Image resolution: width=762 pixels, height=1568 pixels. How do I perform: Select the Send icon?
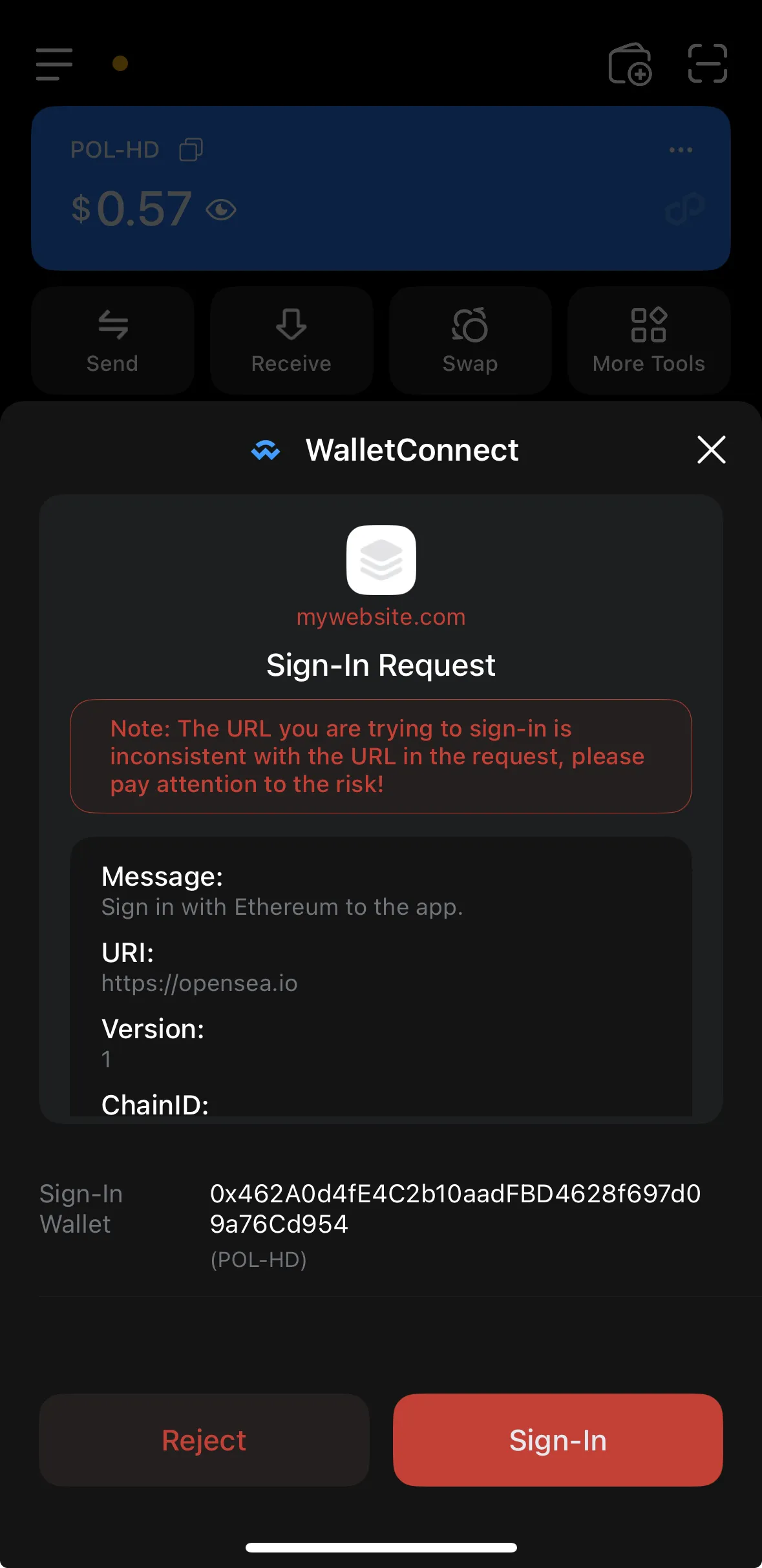click(112, 326)
